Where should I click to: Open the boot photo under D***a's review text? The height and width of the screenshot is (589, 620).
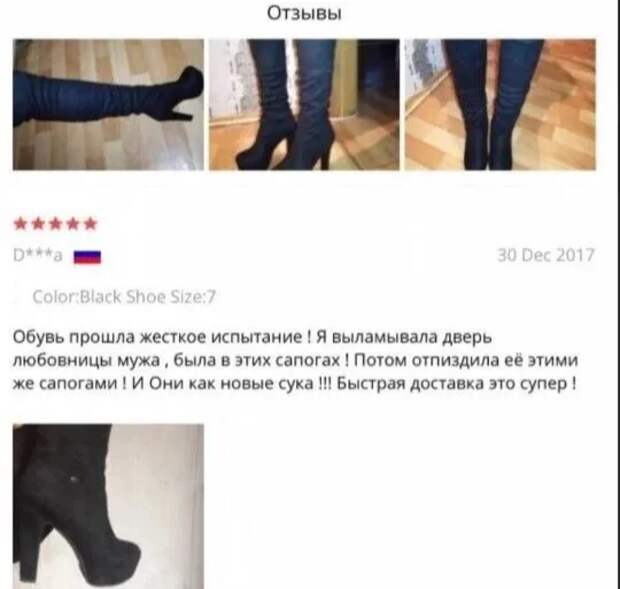tap(108, 505)
